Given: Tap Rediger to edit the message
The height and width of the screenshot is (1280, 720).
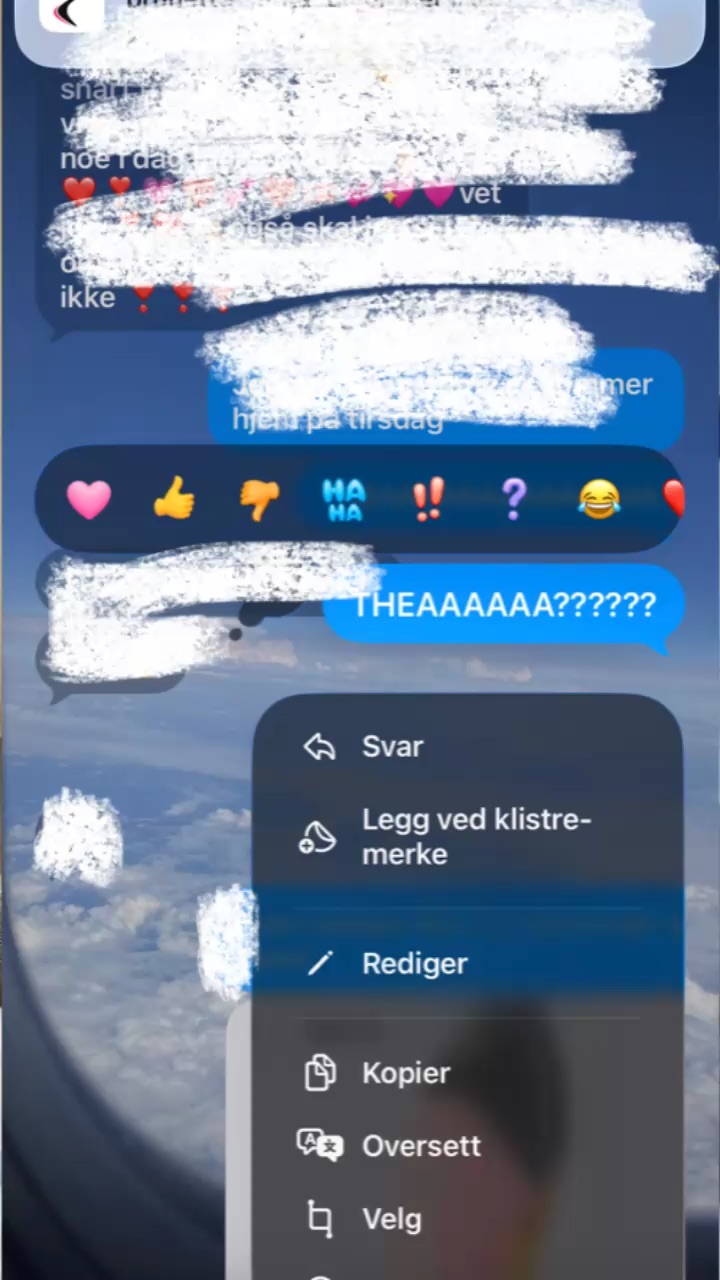Looking at the screenshot, I should click(468, 964).
